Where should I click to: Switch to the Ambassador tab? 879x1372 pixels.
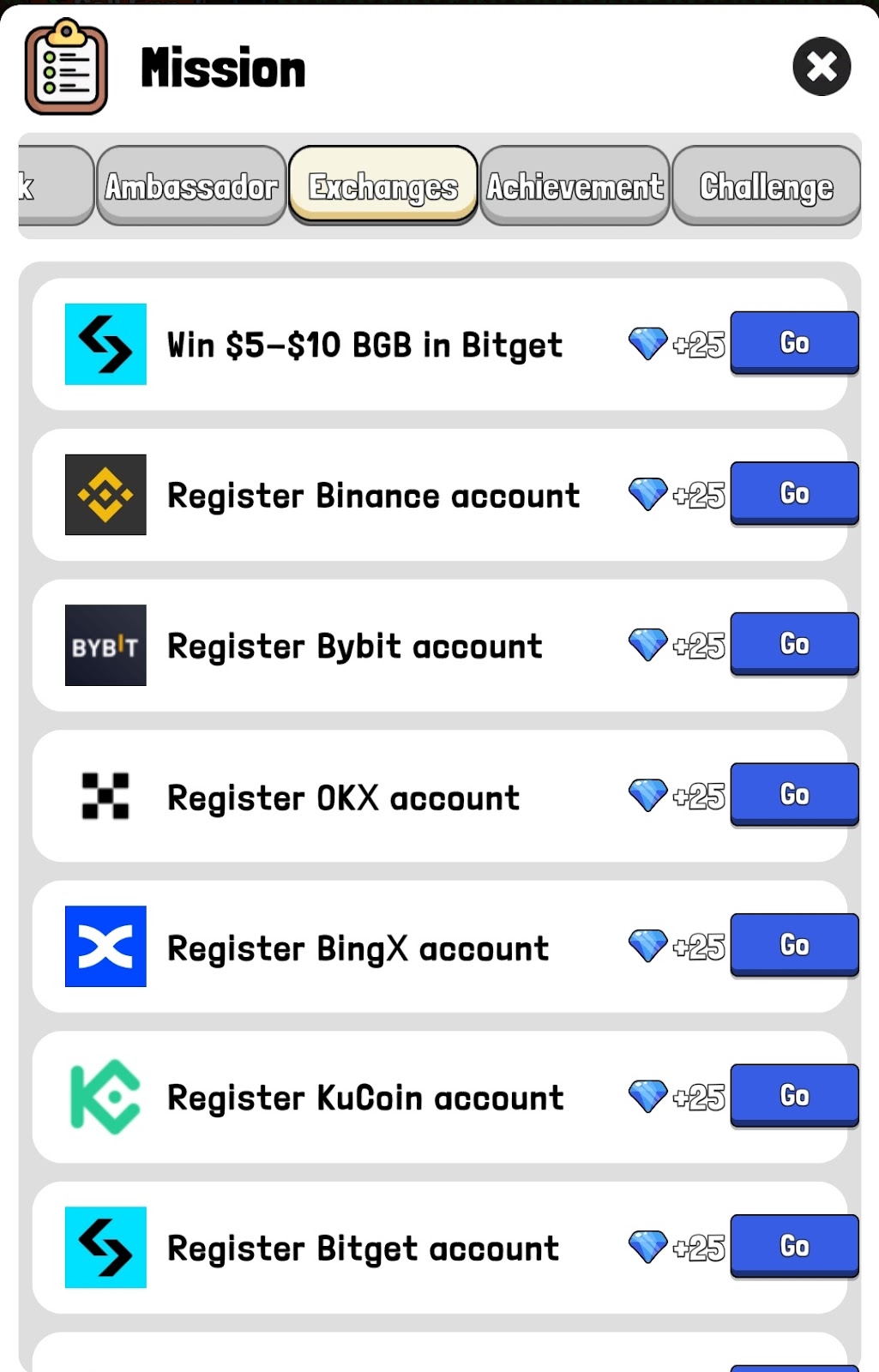(x=191, y=186)
